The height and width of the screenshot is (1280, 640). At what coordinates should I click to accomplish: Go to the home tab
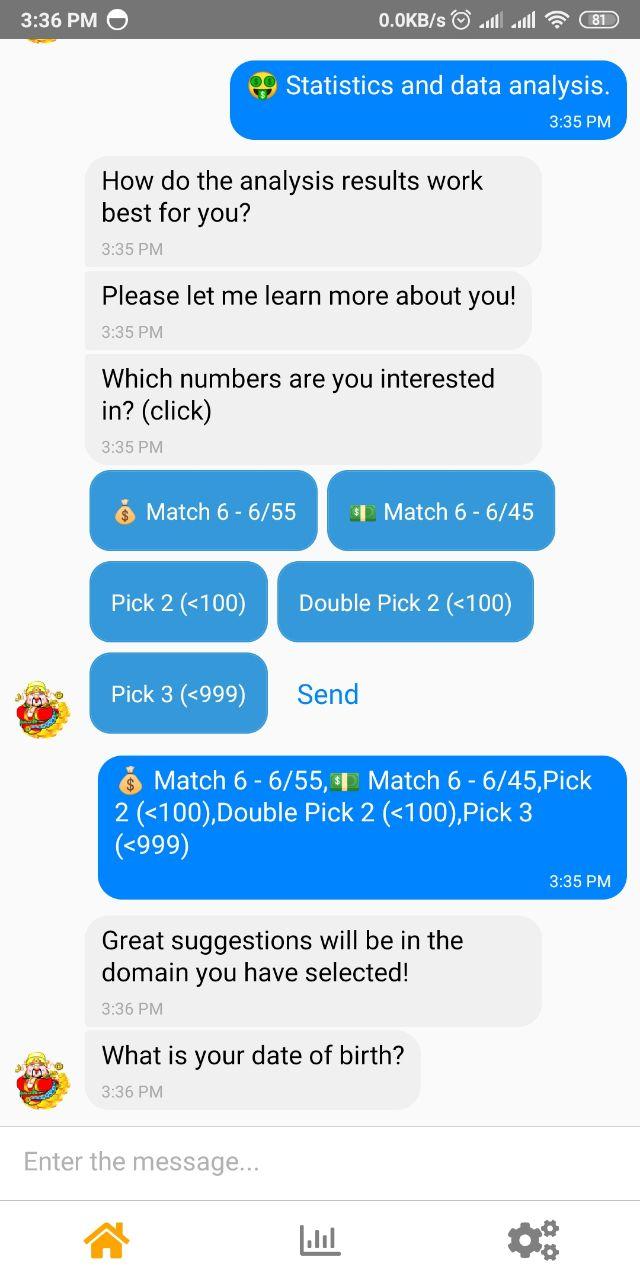107,1240
